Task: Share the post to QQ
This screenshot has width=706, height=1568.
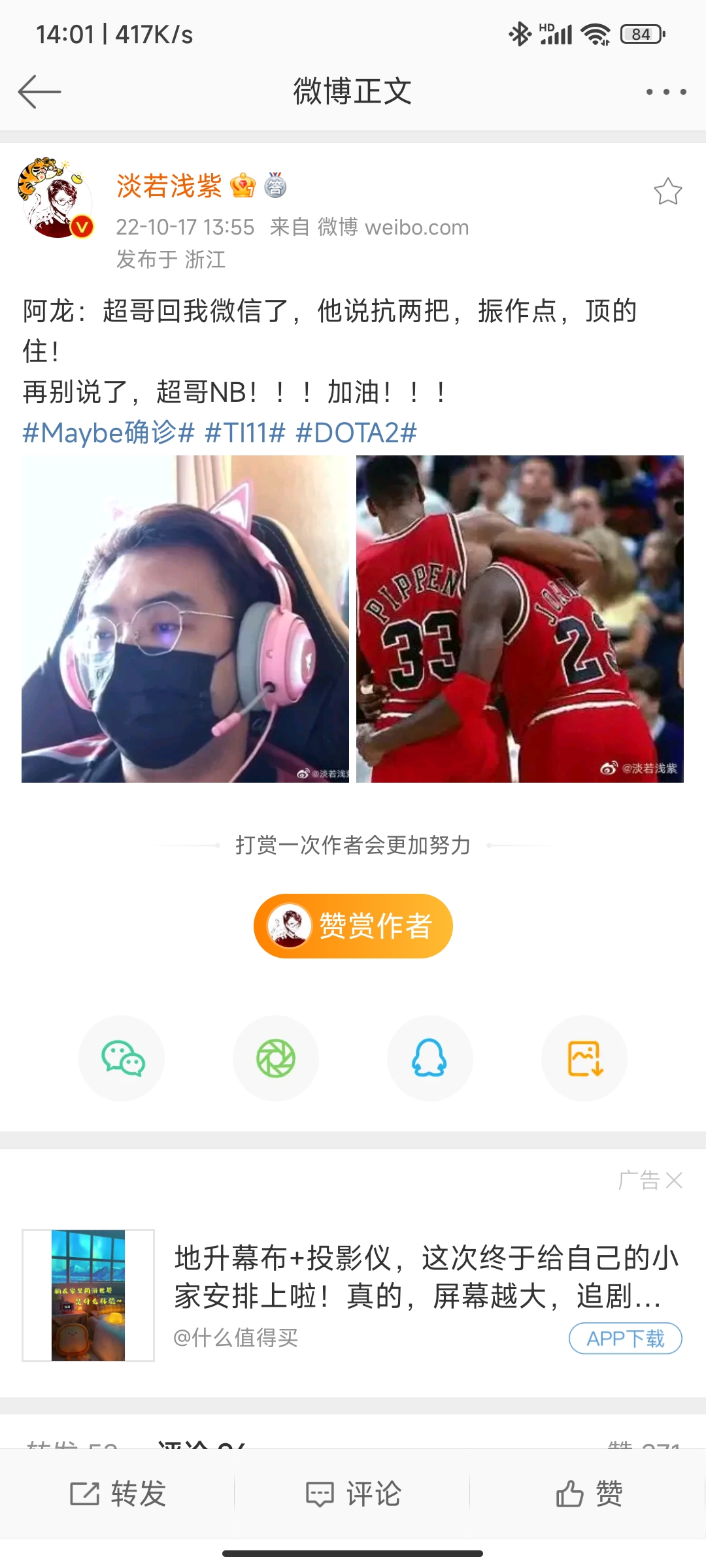Action: [x=429, y=1058]
